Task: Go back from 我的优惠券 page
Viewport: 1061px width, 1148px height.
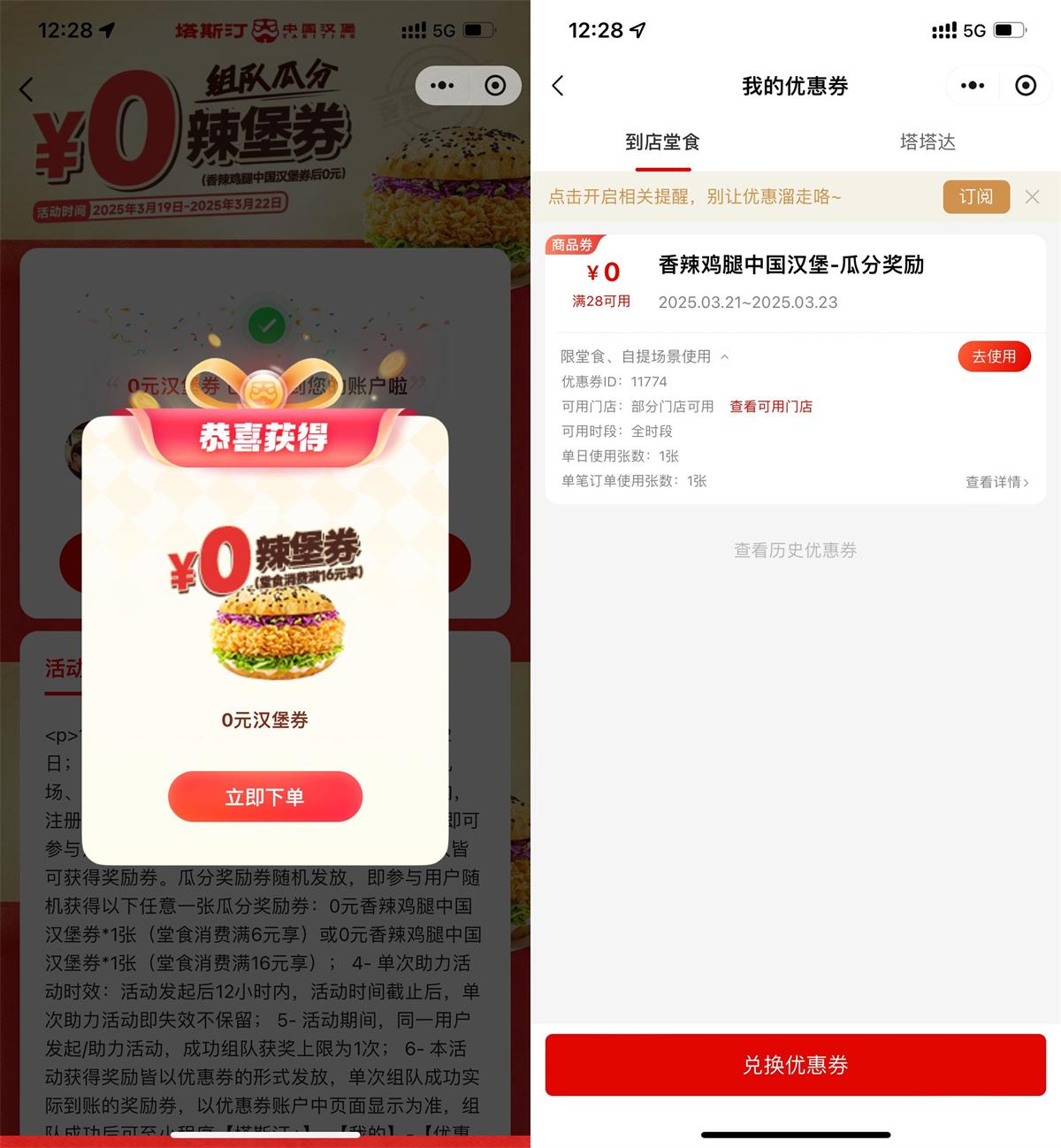Action: click(x=558, y=86)
